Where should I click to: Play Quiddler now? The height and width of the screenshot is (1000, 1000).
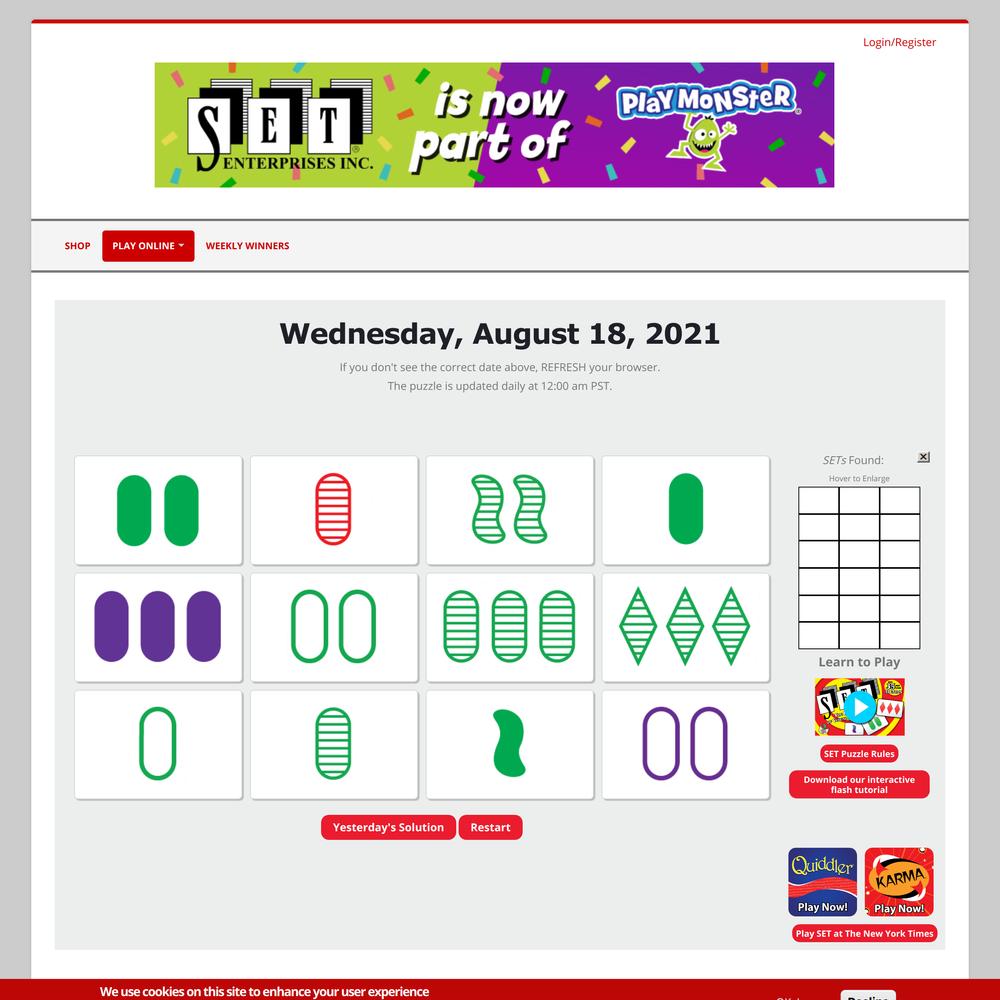click(822, 882)
